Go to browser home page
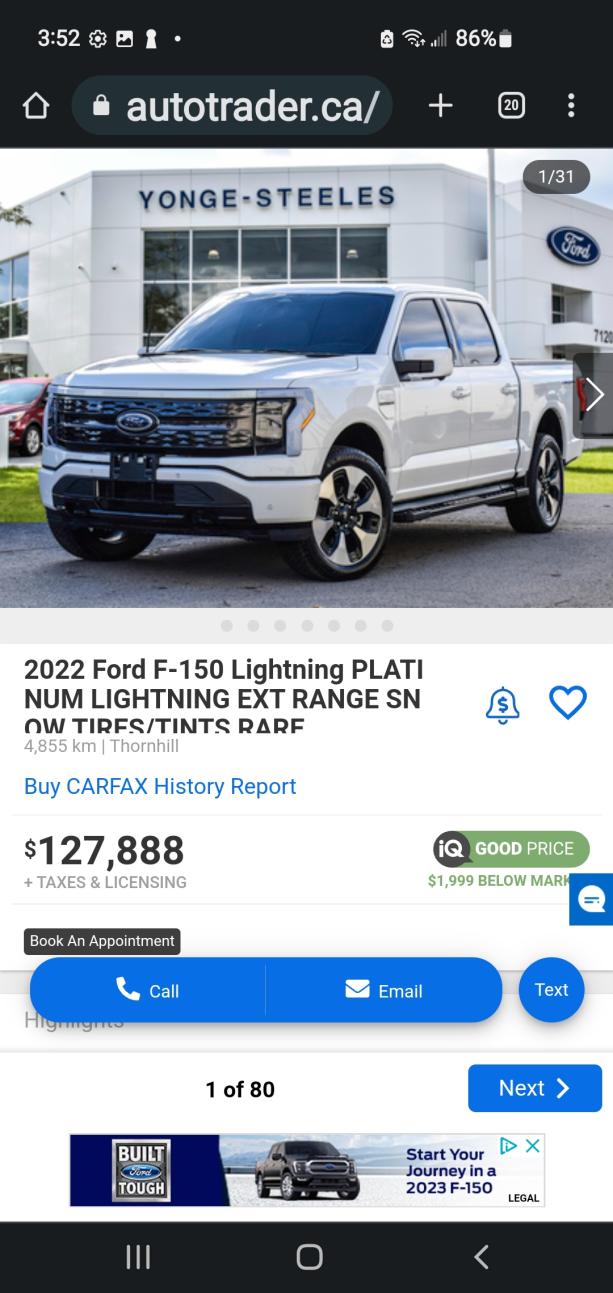 point(36,105)
